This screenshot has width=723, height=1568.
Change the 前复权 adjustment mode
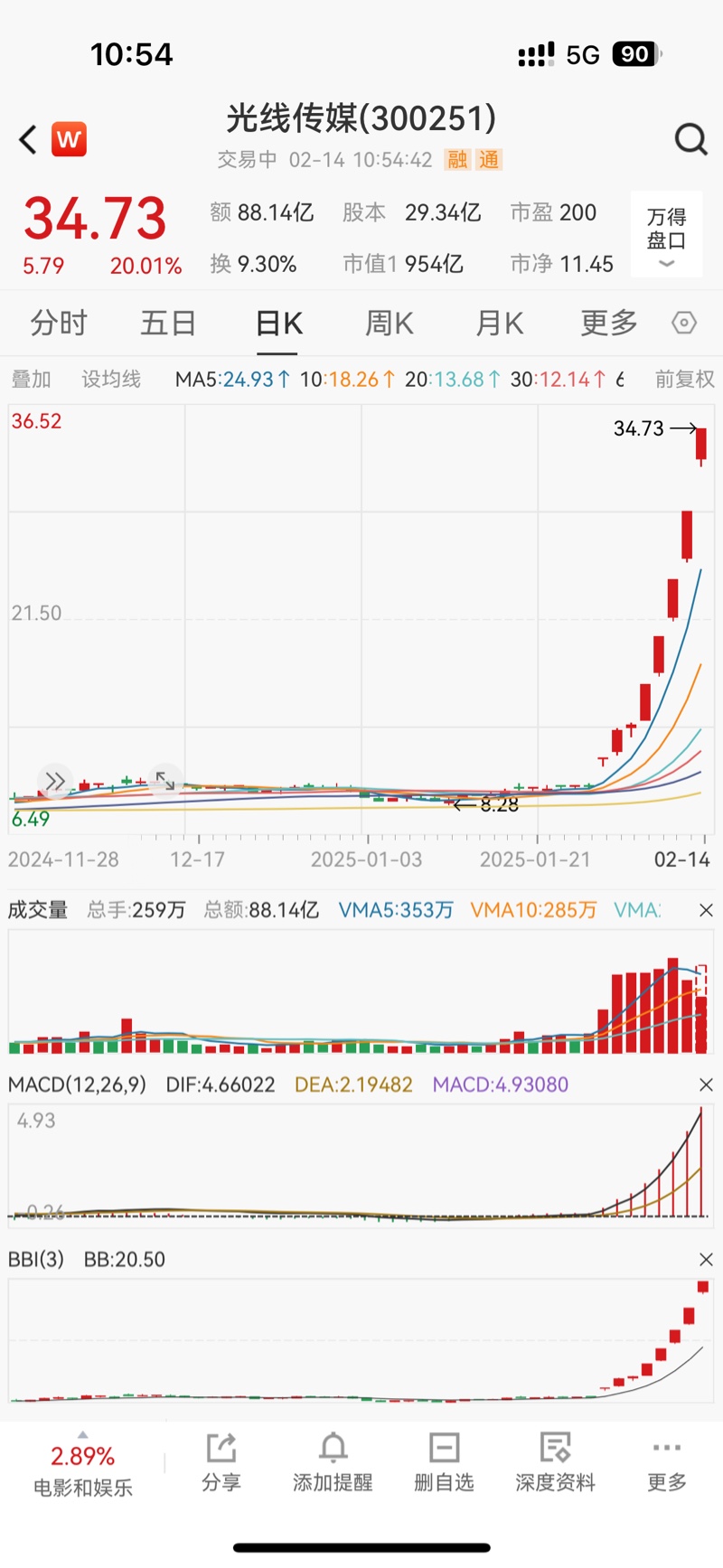click(684, 380)
